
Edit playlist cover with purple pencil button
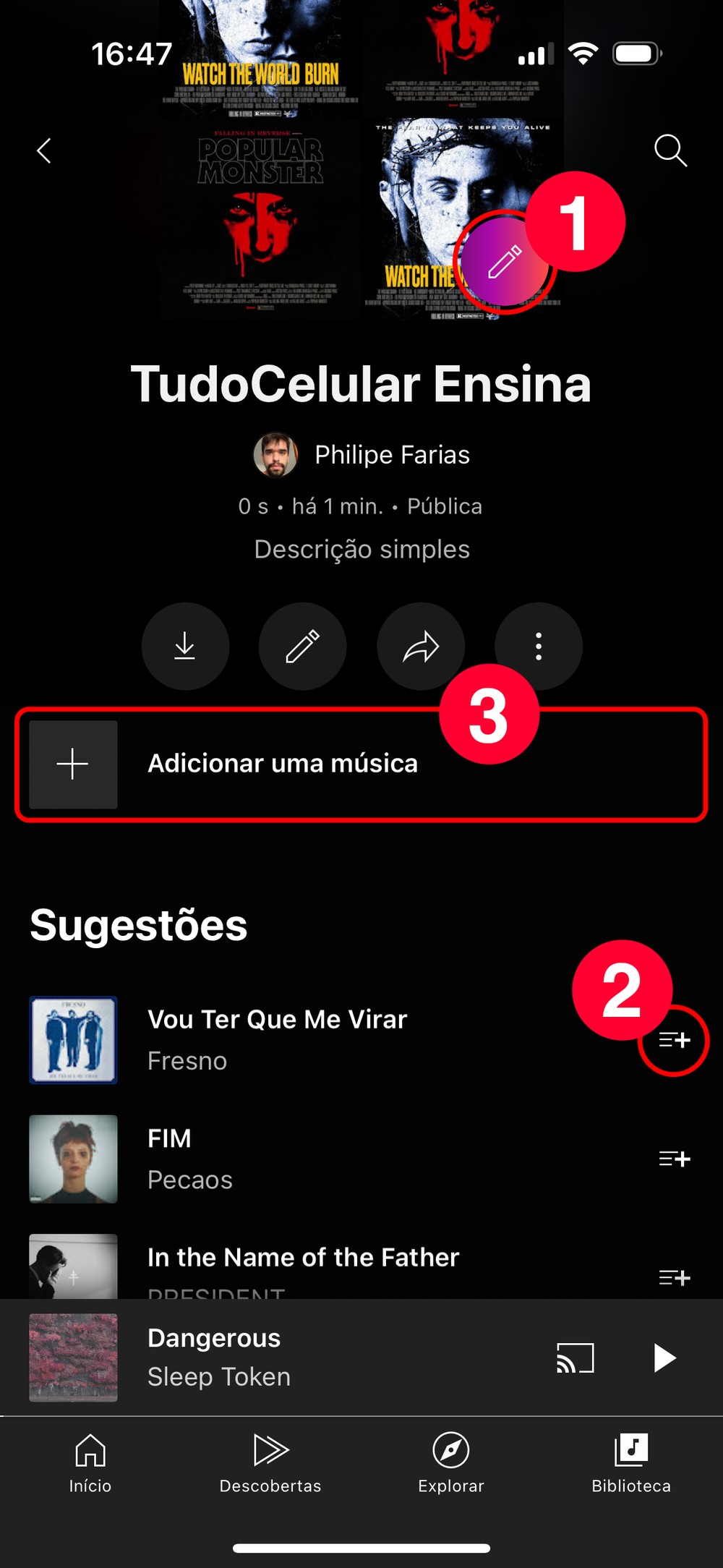pyautogui.click(x=504, y=262)
